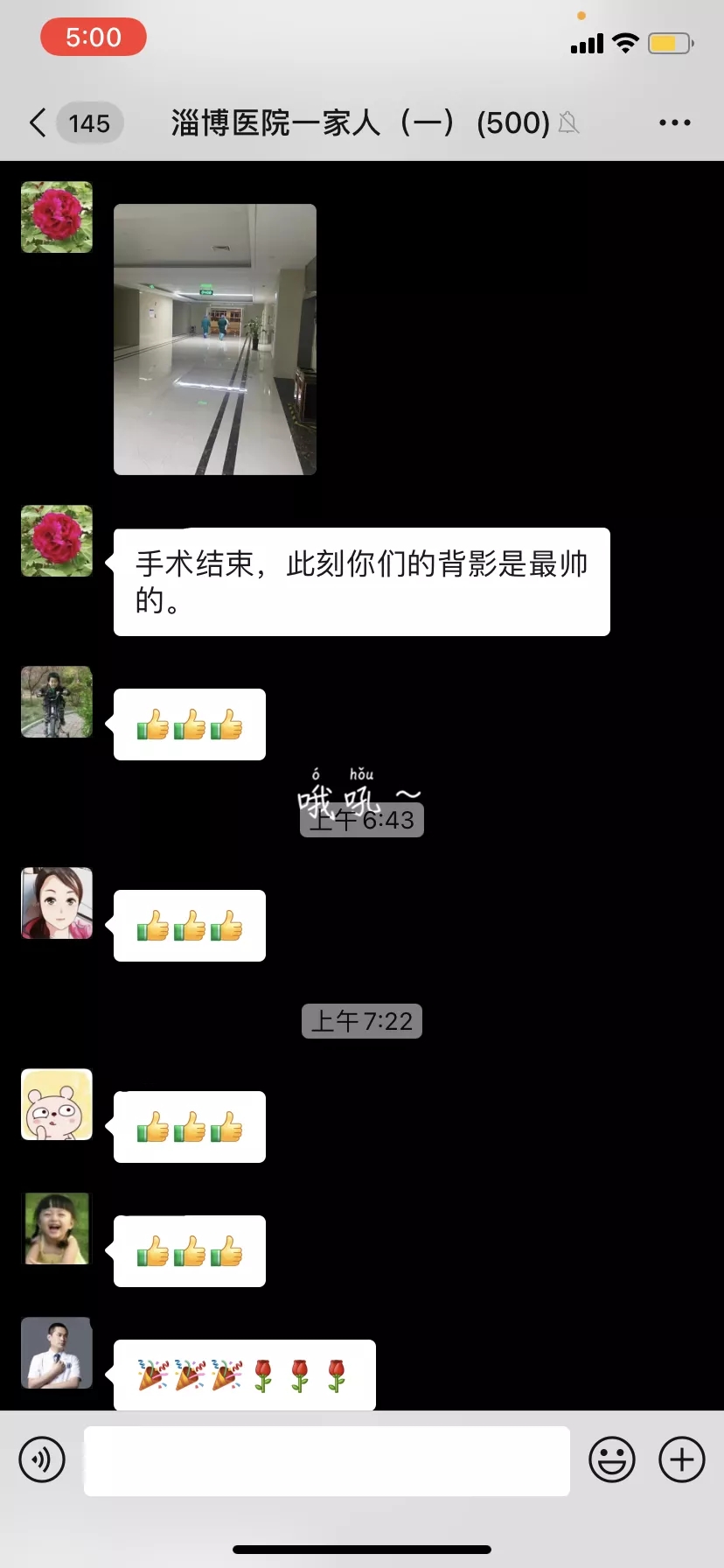Go back to the chat list

click(38, 122)
